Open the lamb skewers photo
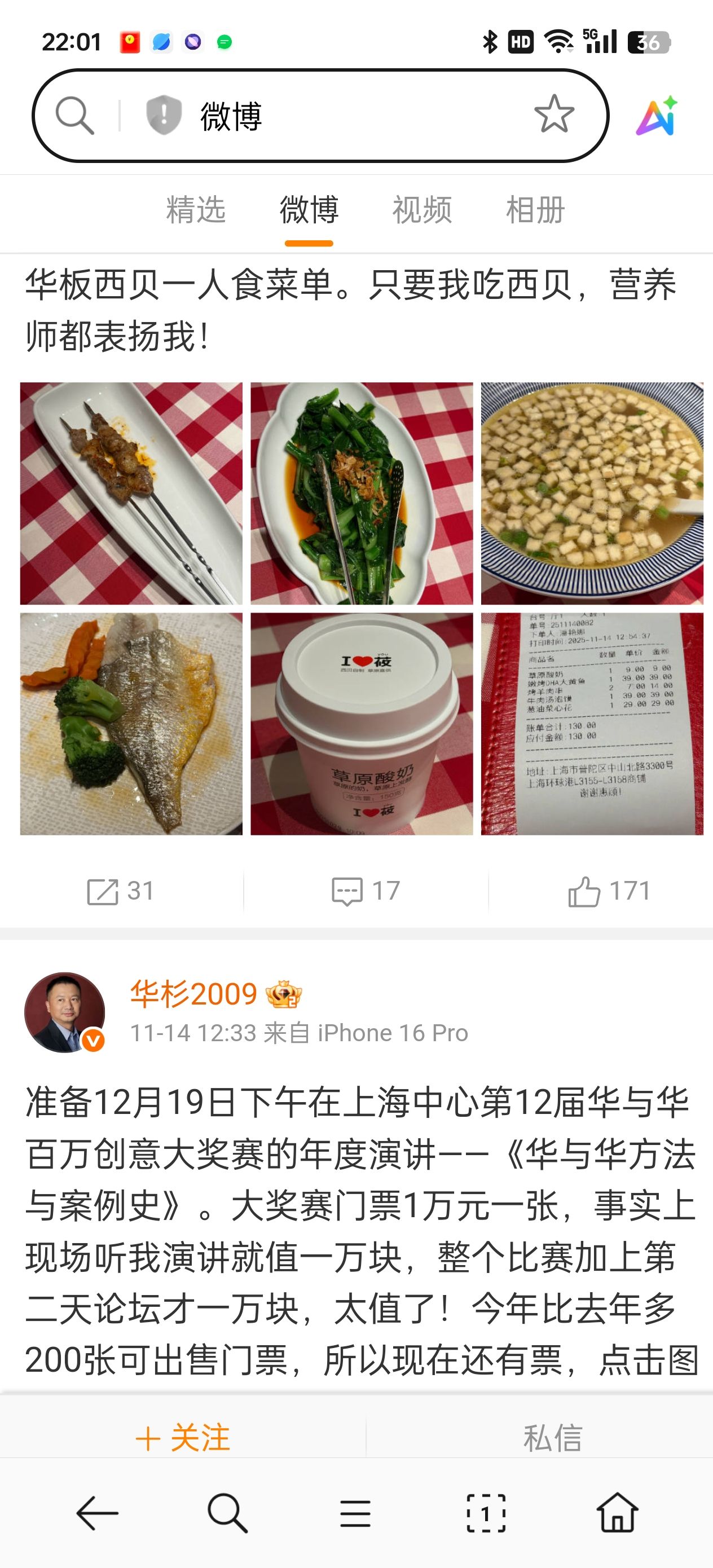713x1568 pixels. click(x=131, y=493)
